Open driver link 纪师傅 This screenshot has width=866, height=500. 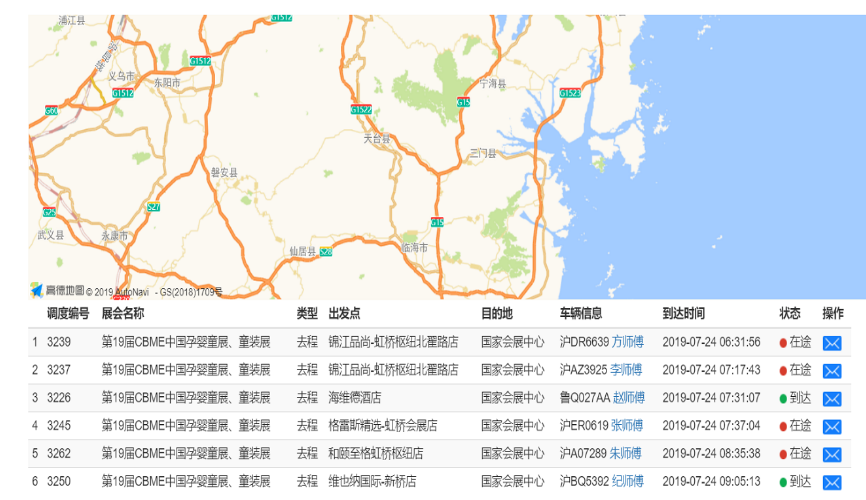point(627,482)
